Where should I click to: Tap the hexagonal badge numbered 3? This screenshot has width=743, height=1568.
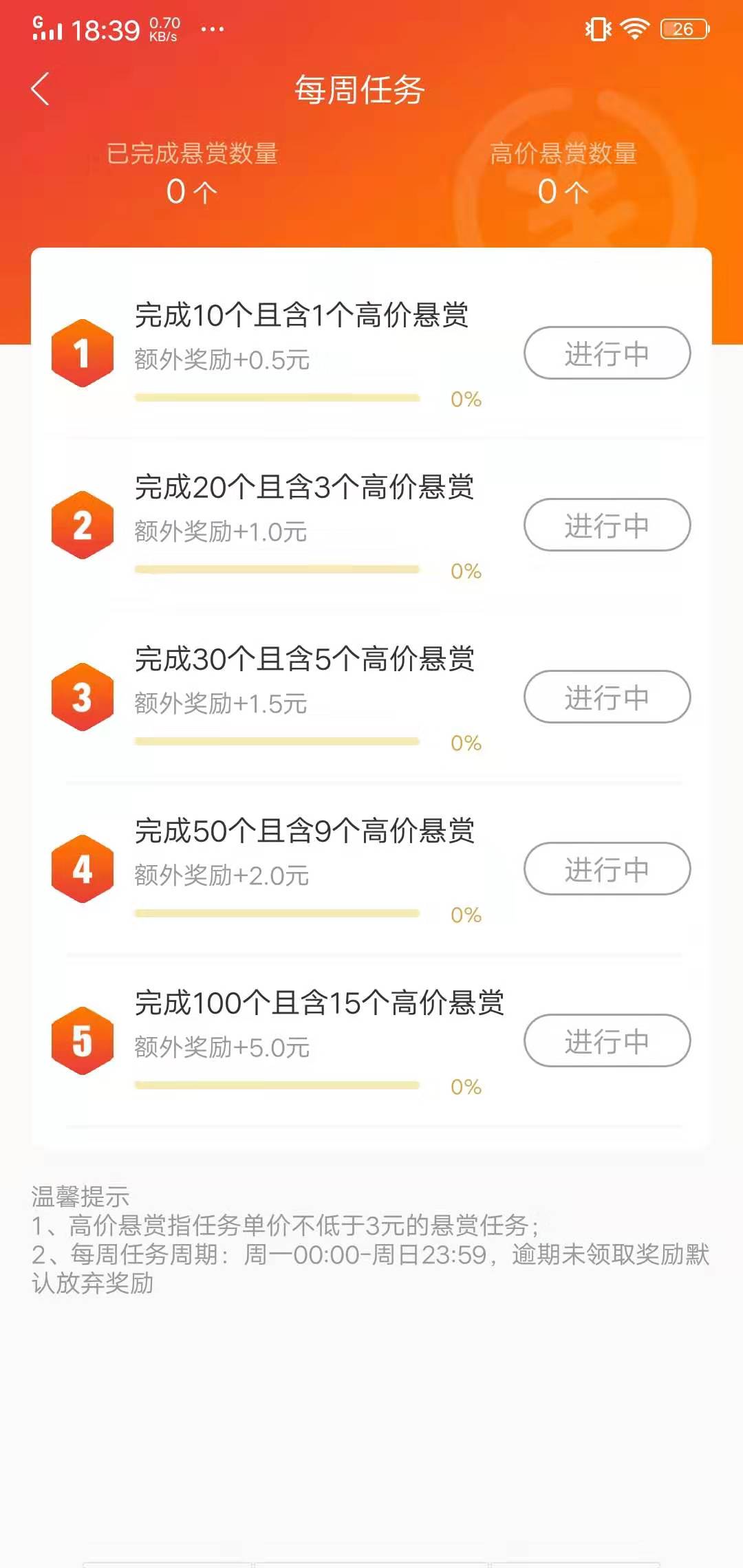[x=83, y=697]
